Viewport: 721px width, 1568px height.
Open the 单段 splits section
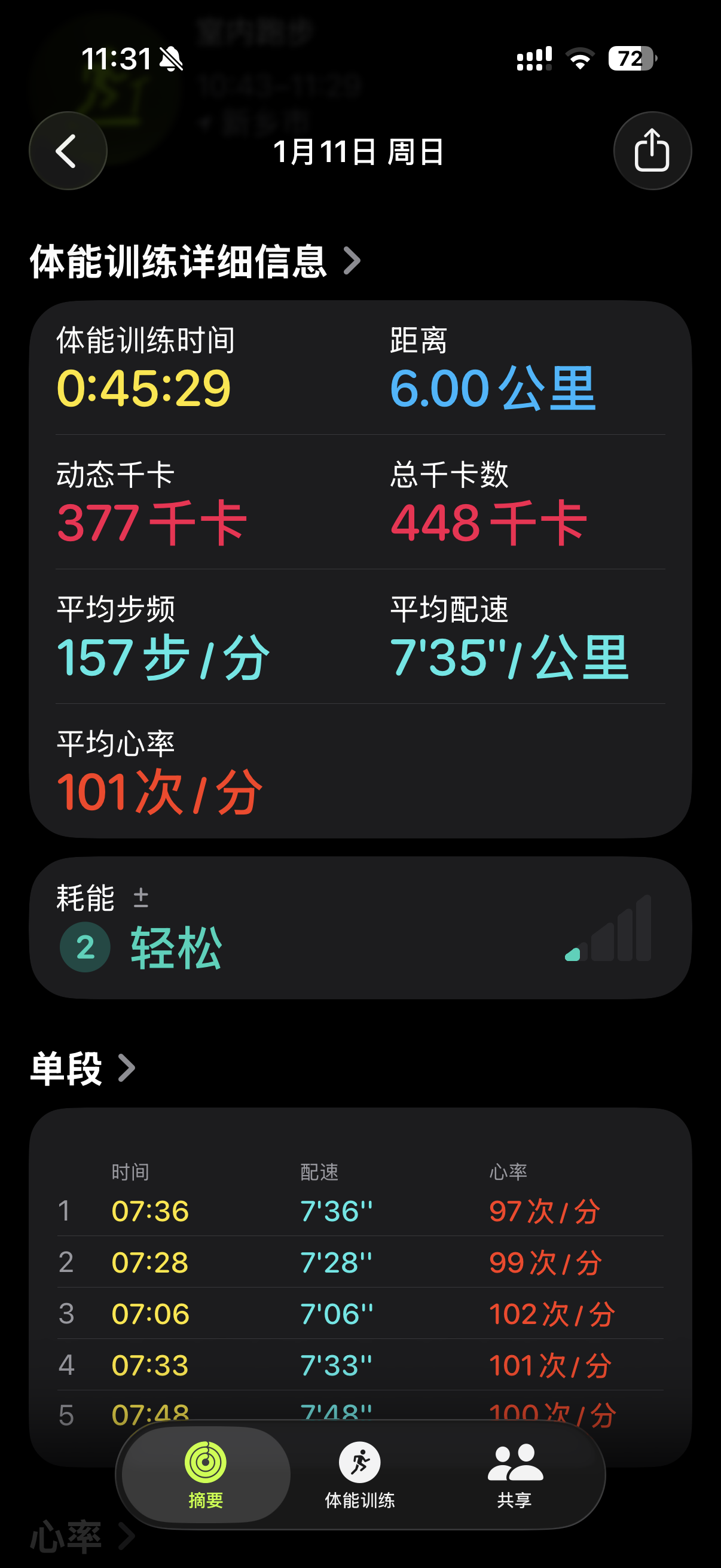[x=83, y=1068]
